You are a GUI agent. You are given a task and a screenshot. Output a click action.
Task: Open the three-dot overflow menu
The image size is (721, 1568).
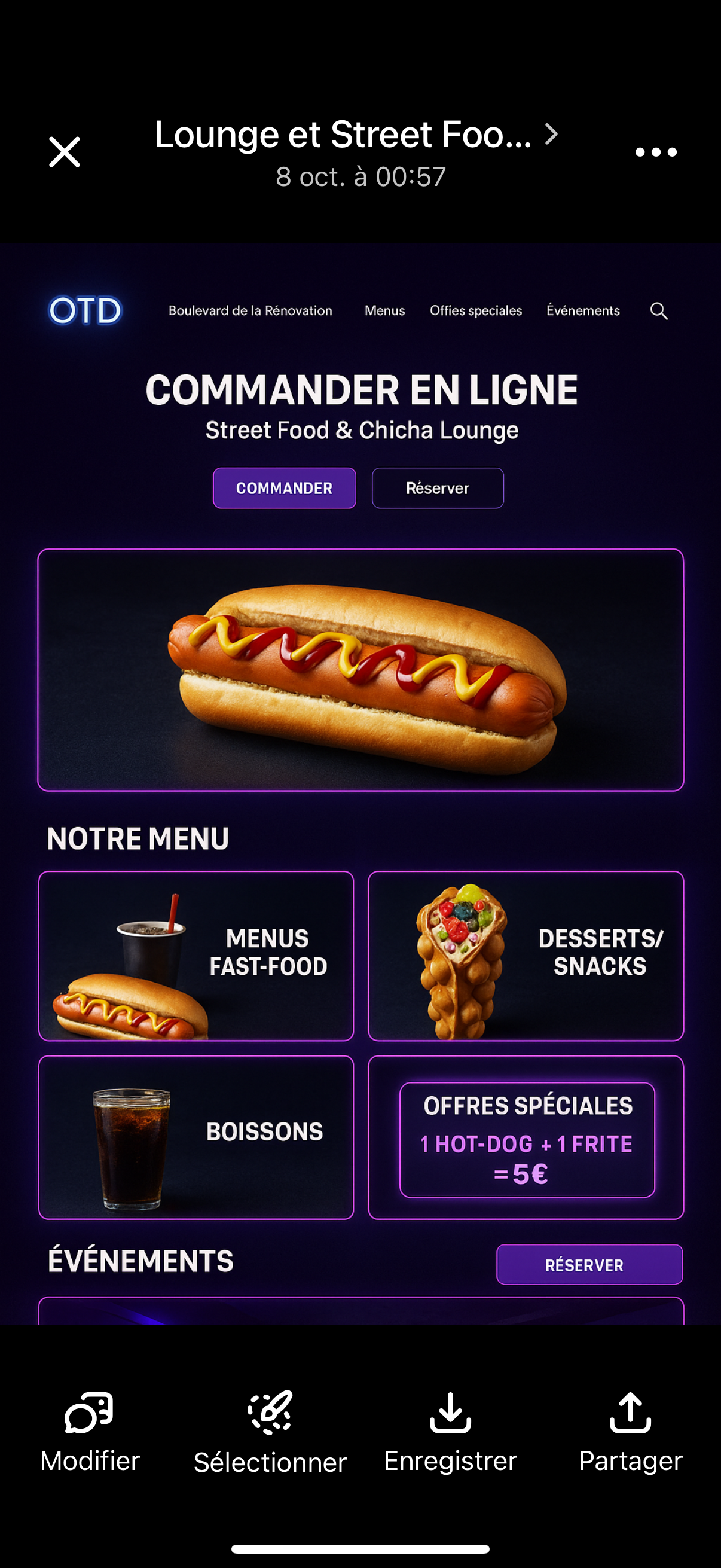(655, 152)
